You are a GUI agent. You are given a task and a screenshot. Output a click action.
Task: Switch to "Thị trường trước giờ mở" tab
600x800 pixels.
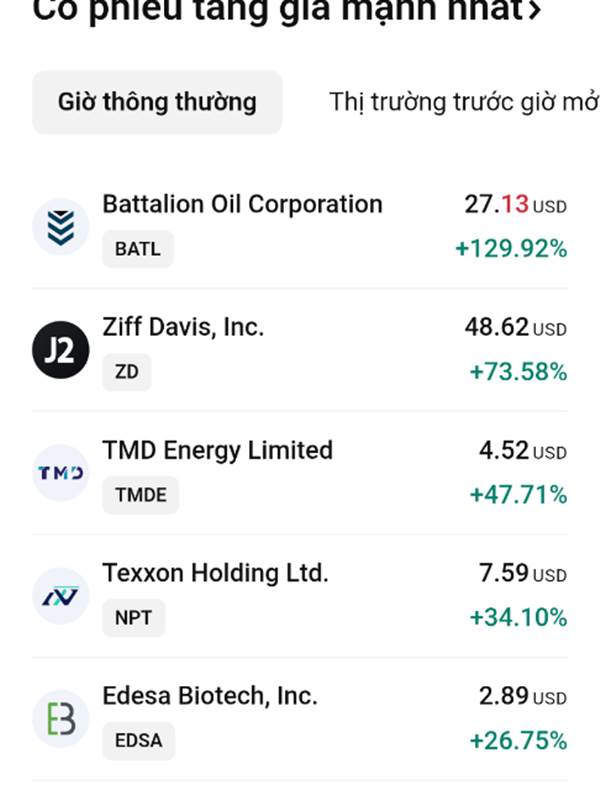pyautogui.click(x=464, y=102)
